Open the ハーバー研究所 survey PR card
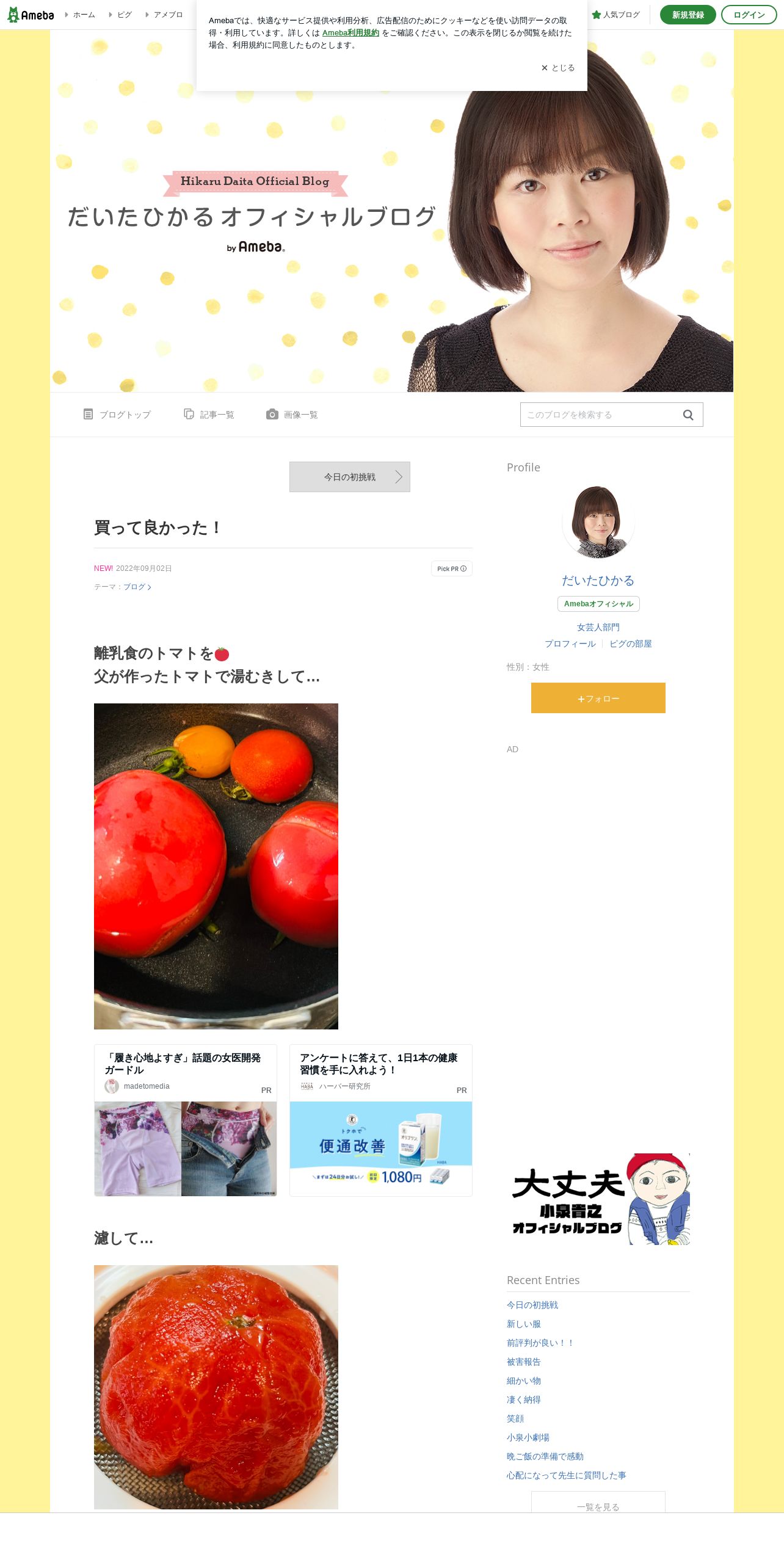Viewport: 784px width, 1568px height. tap(381, 1120)
